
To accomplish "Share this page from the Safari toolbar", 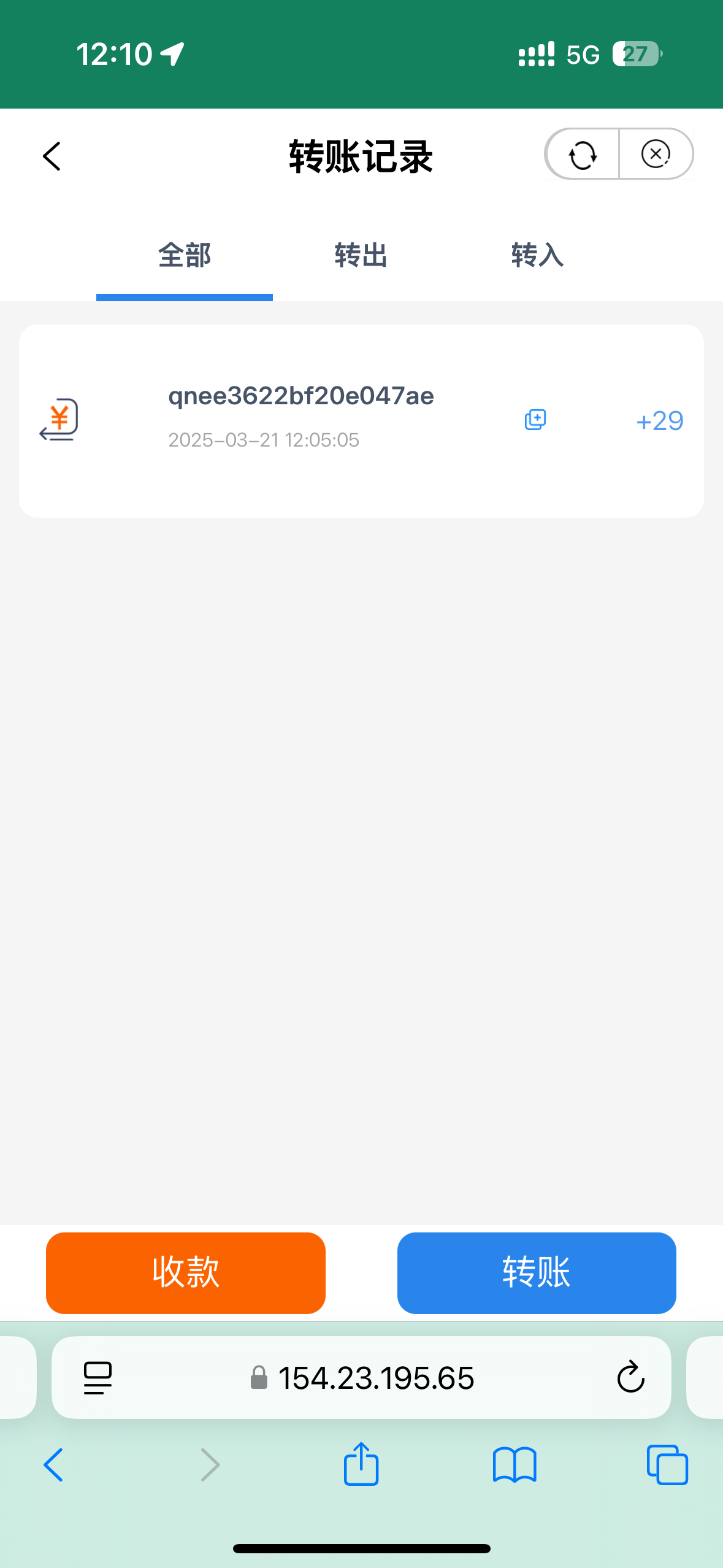I will (x=361, y=1465).
